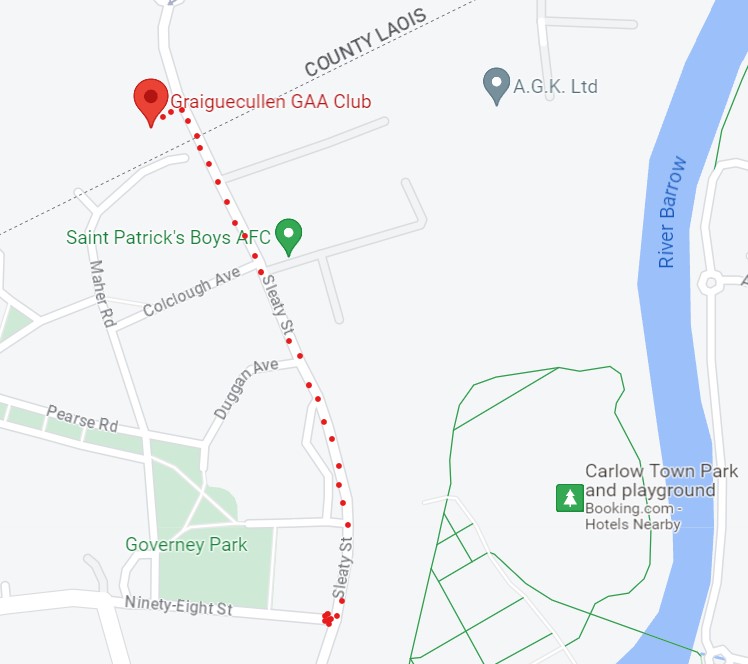The width and height of the screenshot is (748, 664).
Task: Tap the red Graiguecullen GAA Club pin
Action: (150, 100)
